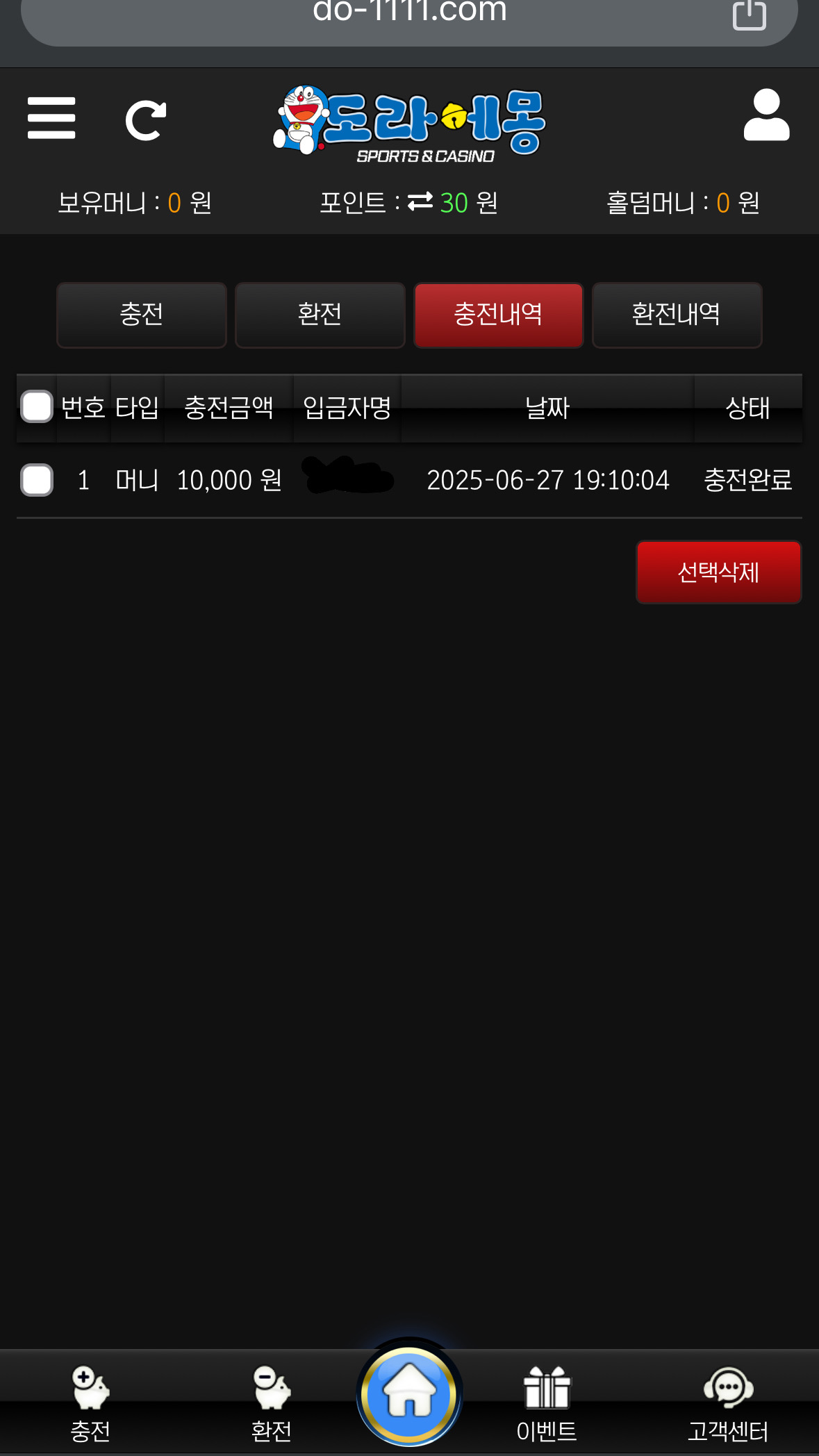Return to home via the house button
The image size is (819, 1456).
[x=409, y=1393]
